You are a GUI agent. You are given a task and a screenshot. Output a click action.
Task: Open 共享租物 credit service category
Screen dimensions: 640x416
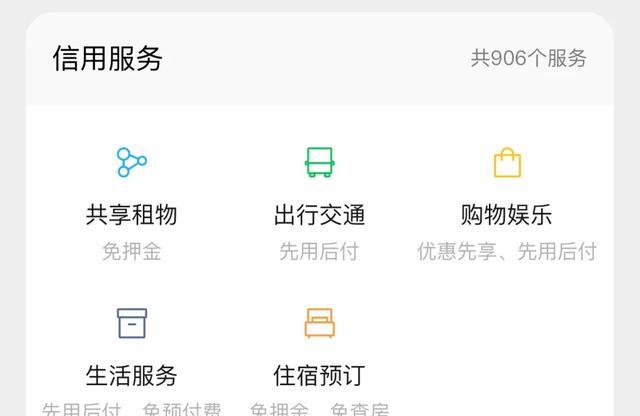tap(131, 200)
